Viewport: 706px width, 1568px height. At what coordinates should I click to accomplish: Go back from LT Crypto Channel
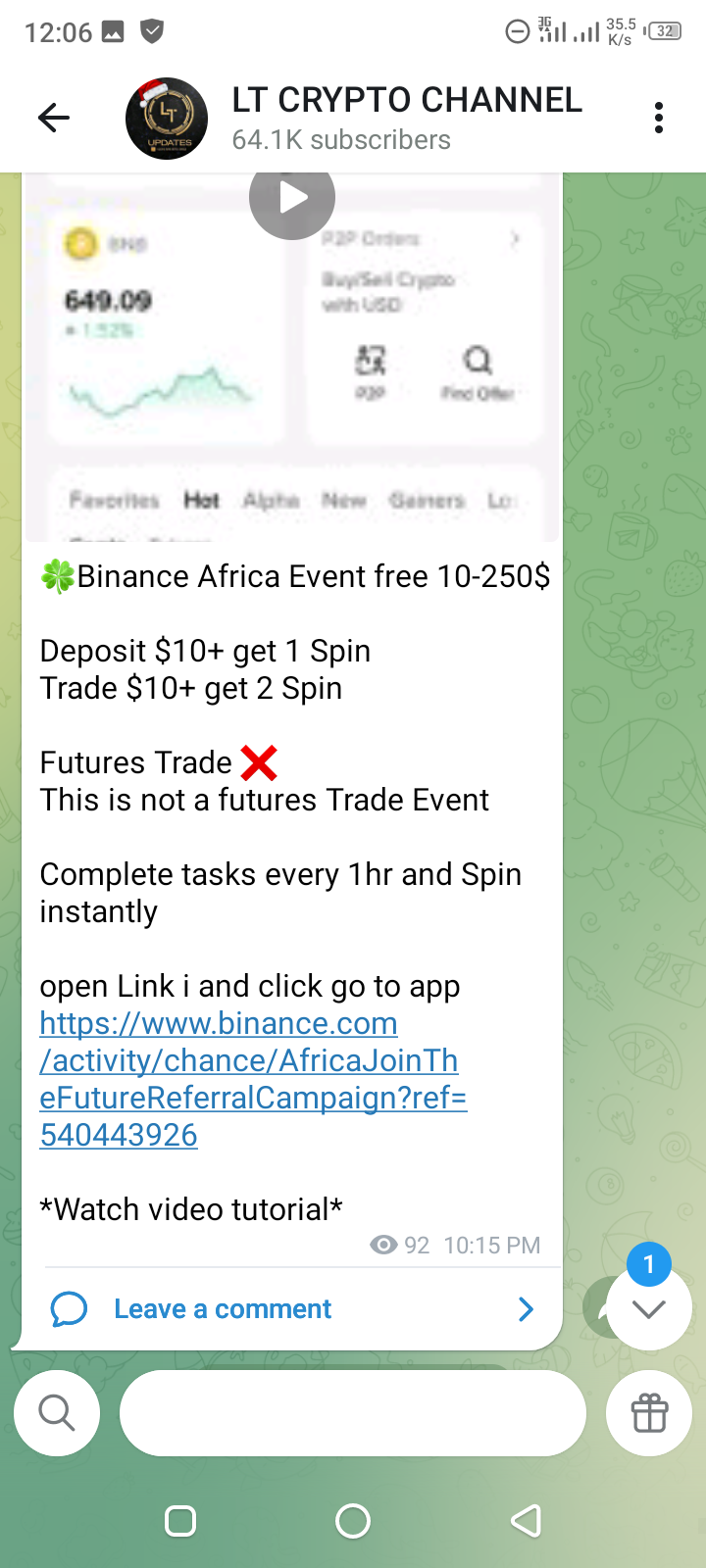54,119
